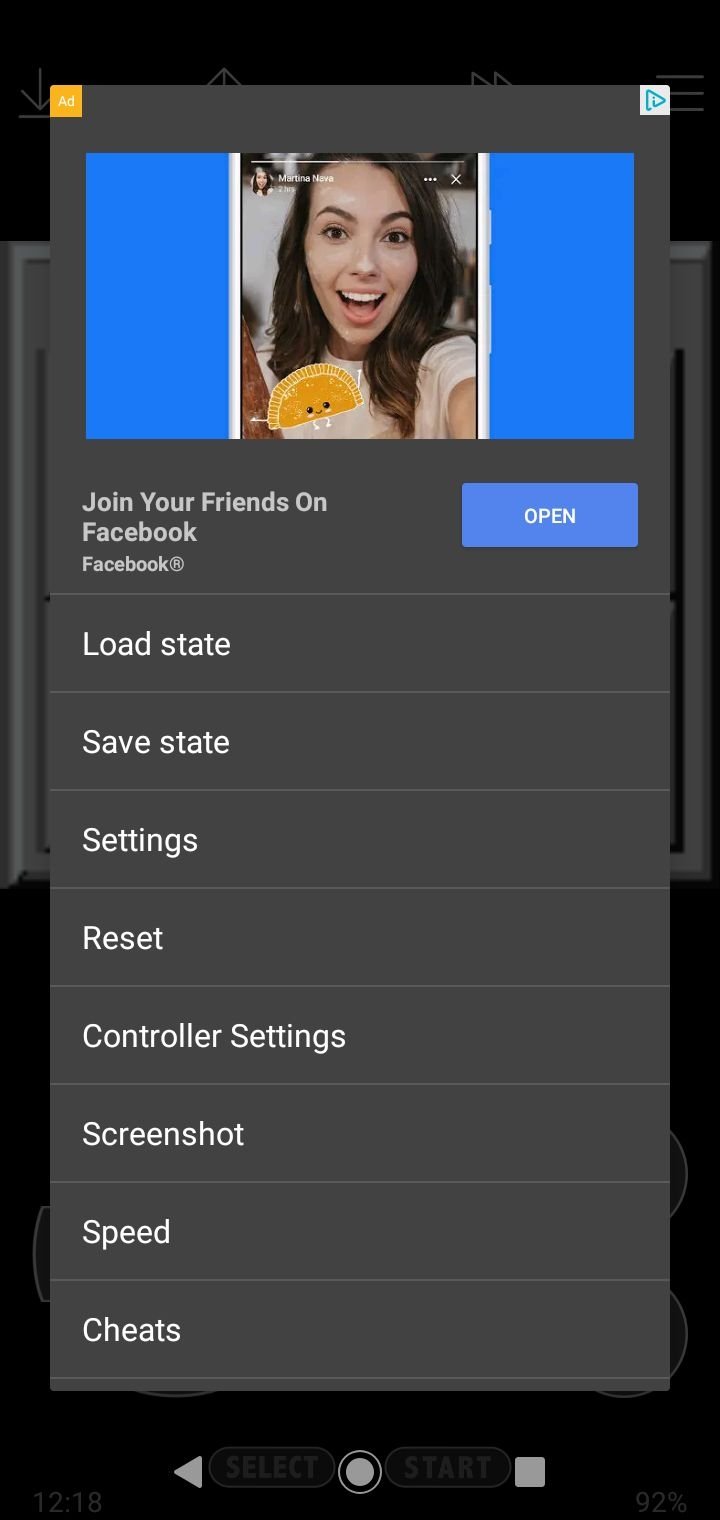Select Save state
Image resolution: width=720 pixels, height=1520 pixels.
[x=360, y=742]
